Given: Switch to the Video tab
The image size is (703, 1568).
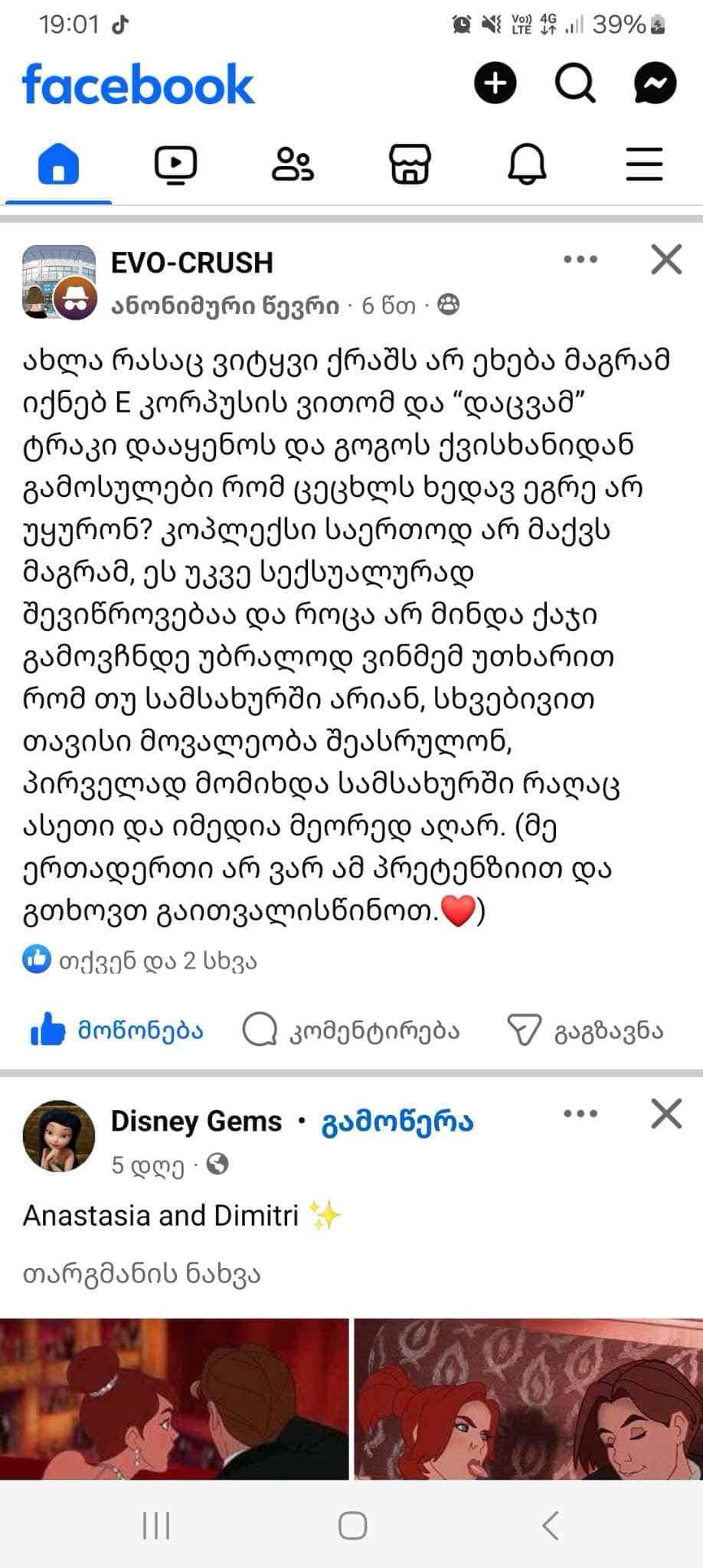Looking at the screenshot, I should (x=175, y=164).
